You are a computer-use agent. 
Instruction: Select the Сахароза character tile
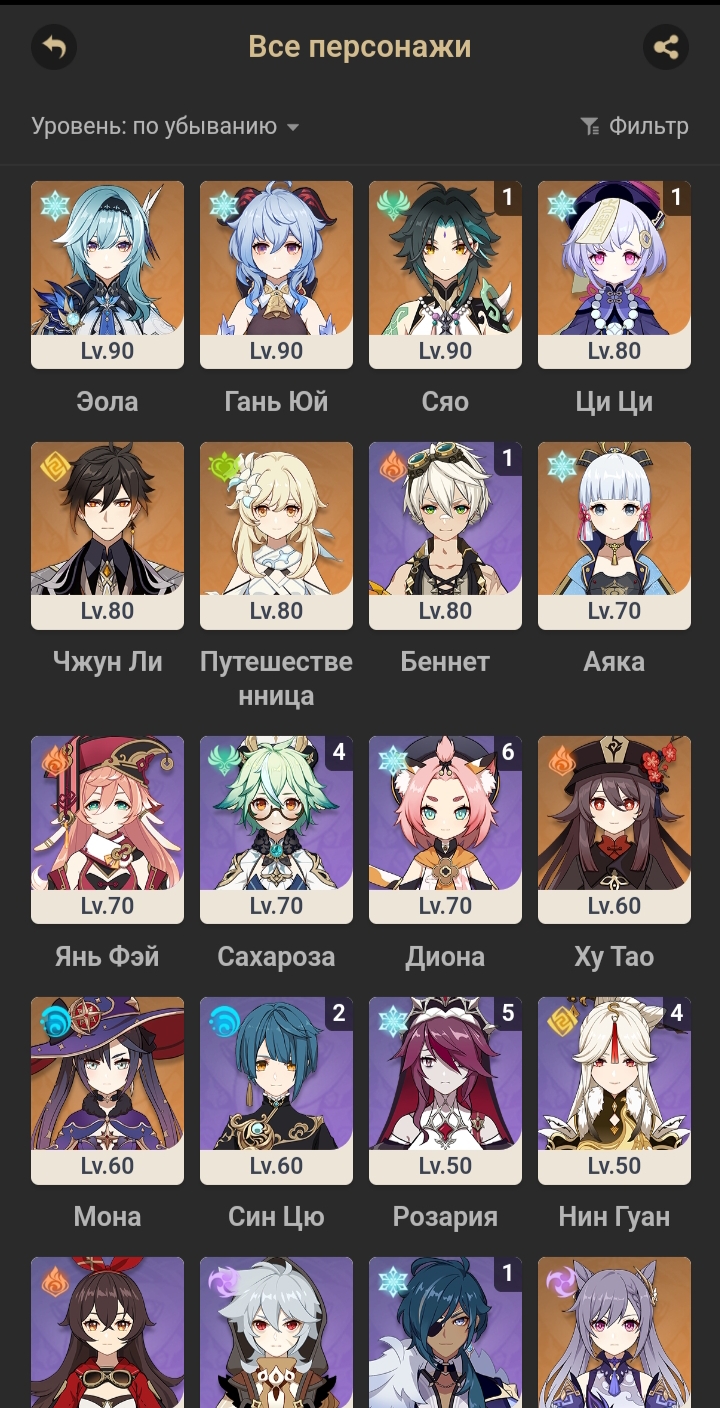276,830
